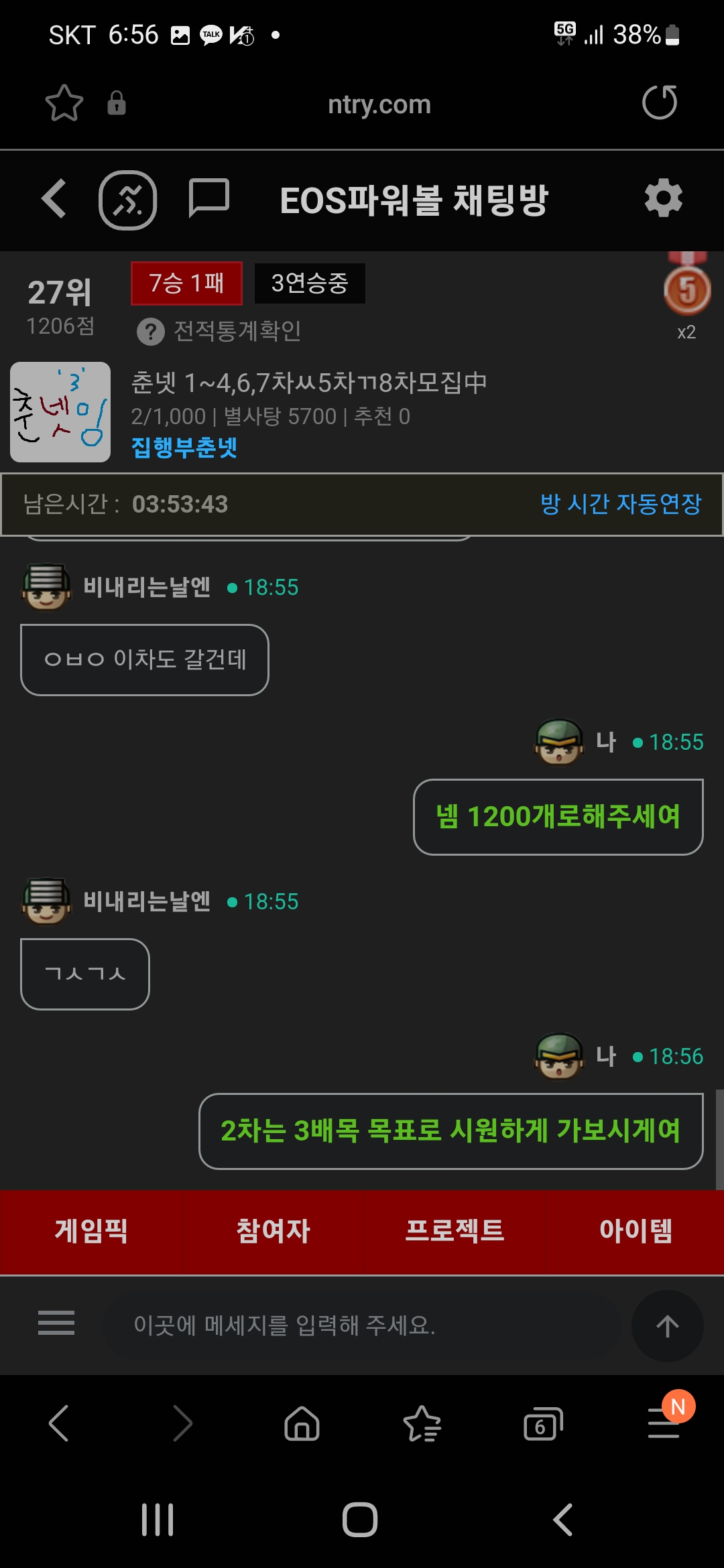Screen dimensions: 724x1568
Task: Go to the browser home page
Action: 302,1424
